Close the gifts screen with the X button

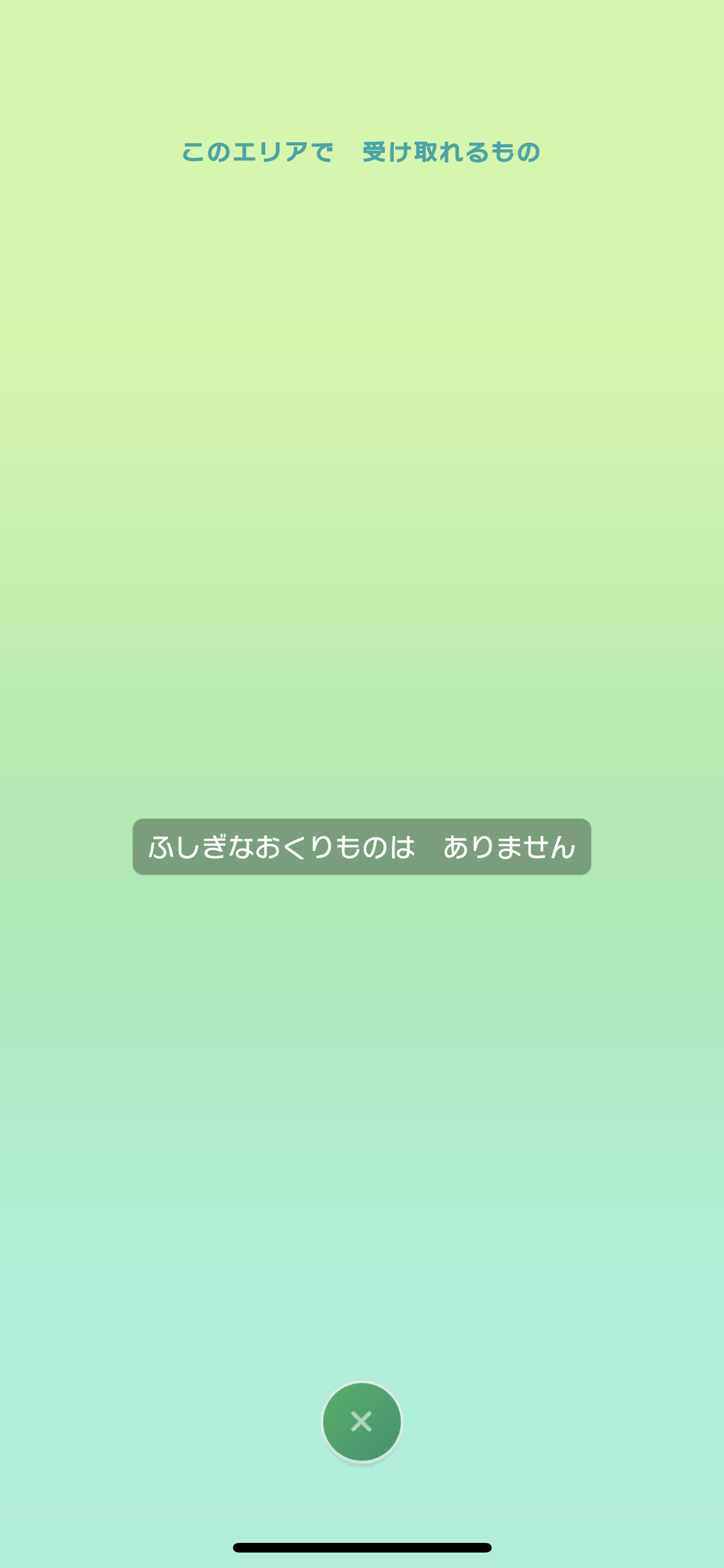click(362, 1421)
